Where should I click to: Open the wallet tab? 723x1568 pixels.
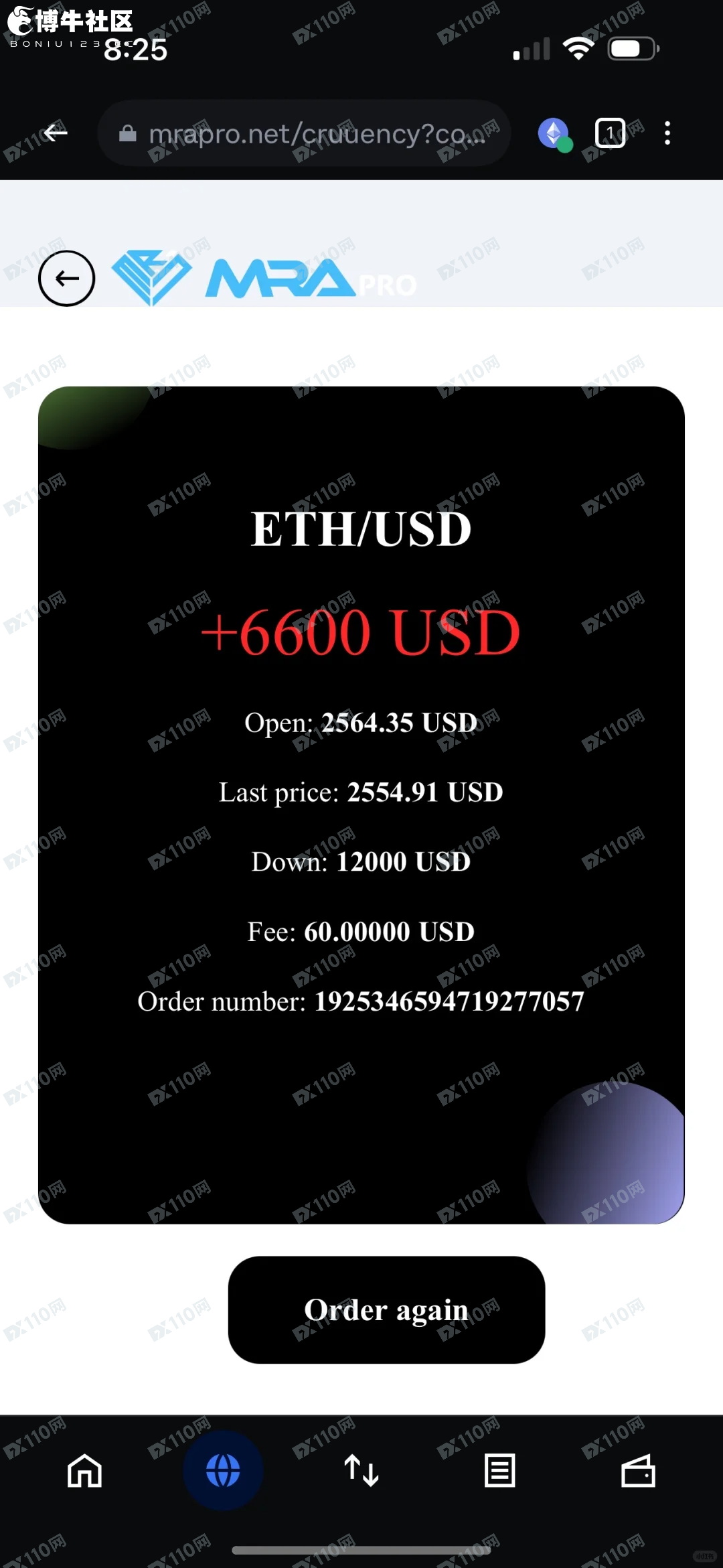click(x=638, y=1470)
